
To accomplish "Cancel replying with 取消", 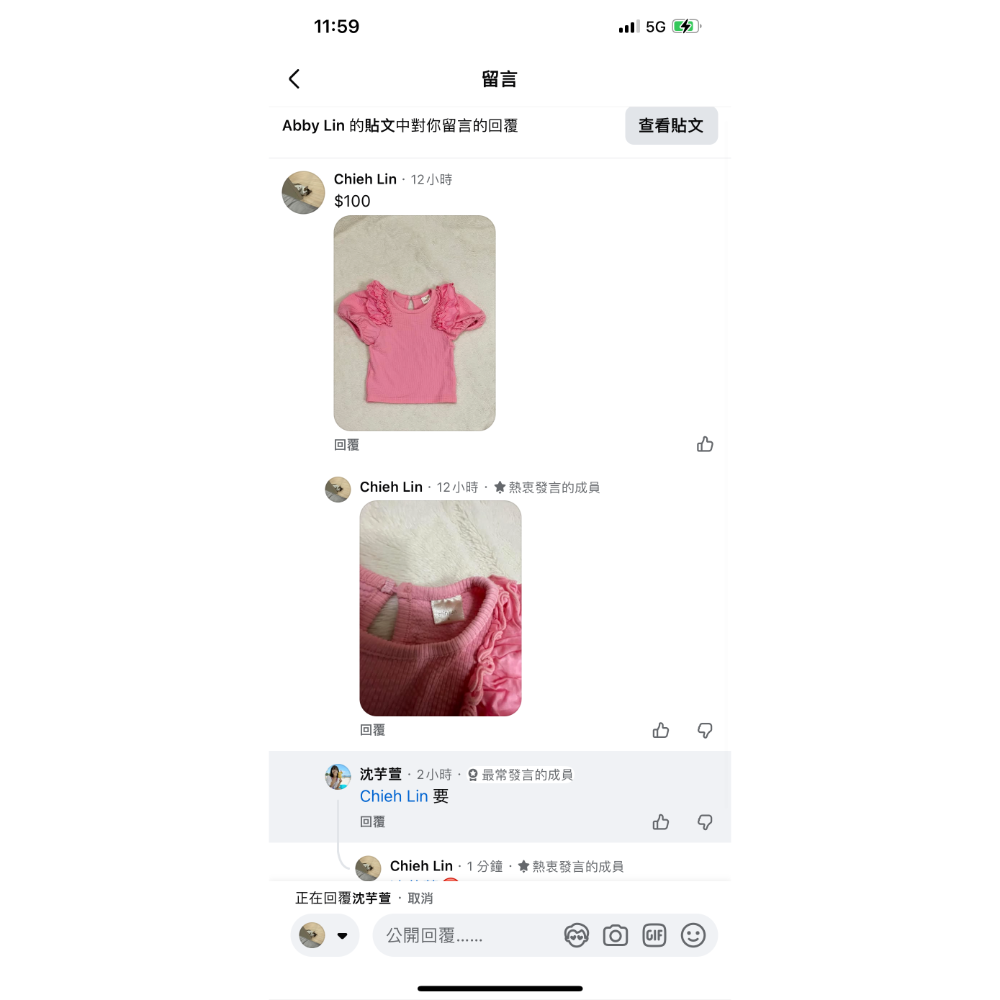I will (420, 898).
